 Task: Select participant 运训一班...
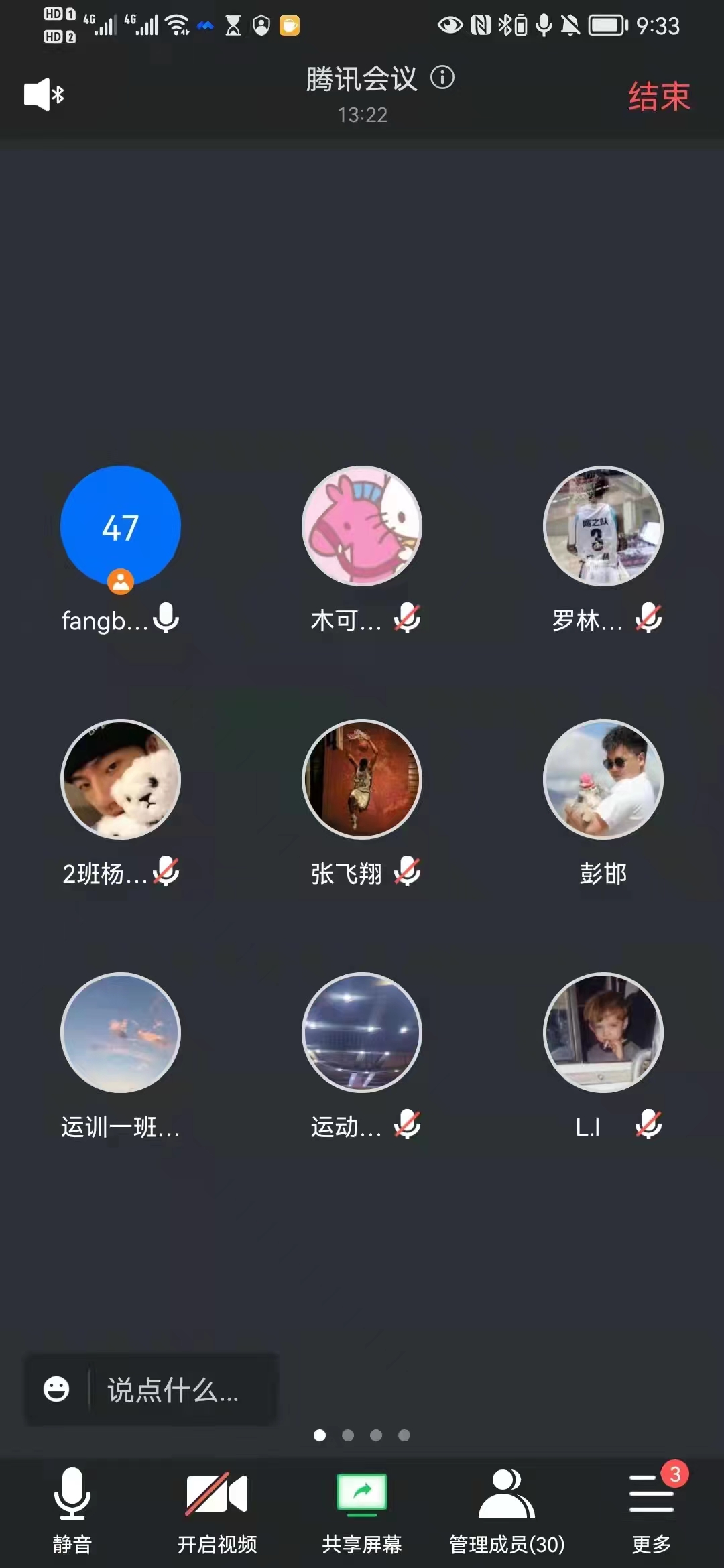(x=121, y=1033)
